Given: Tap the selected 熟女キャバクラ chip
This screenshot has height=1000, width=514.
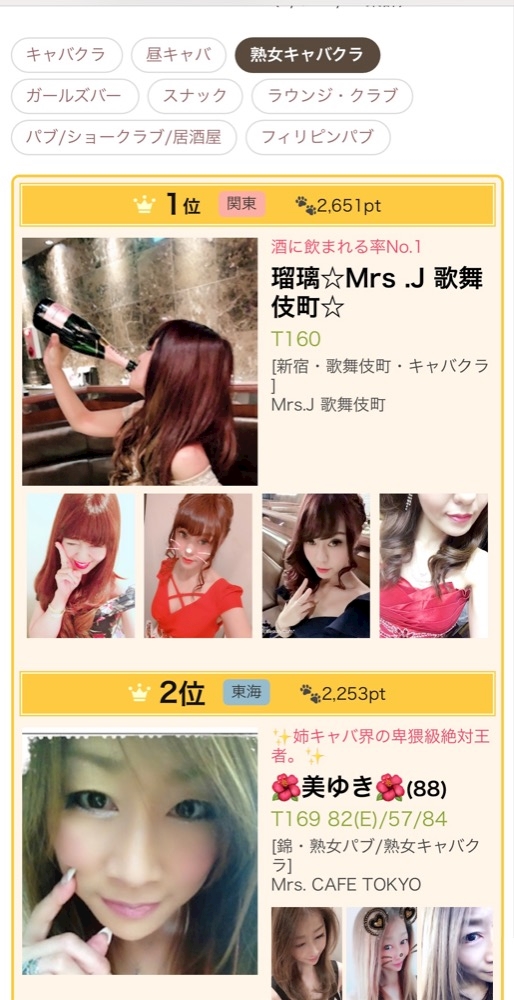Looking at the screenshot, I should (x=307, y=55).
